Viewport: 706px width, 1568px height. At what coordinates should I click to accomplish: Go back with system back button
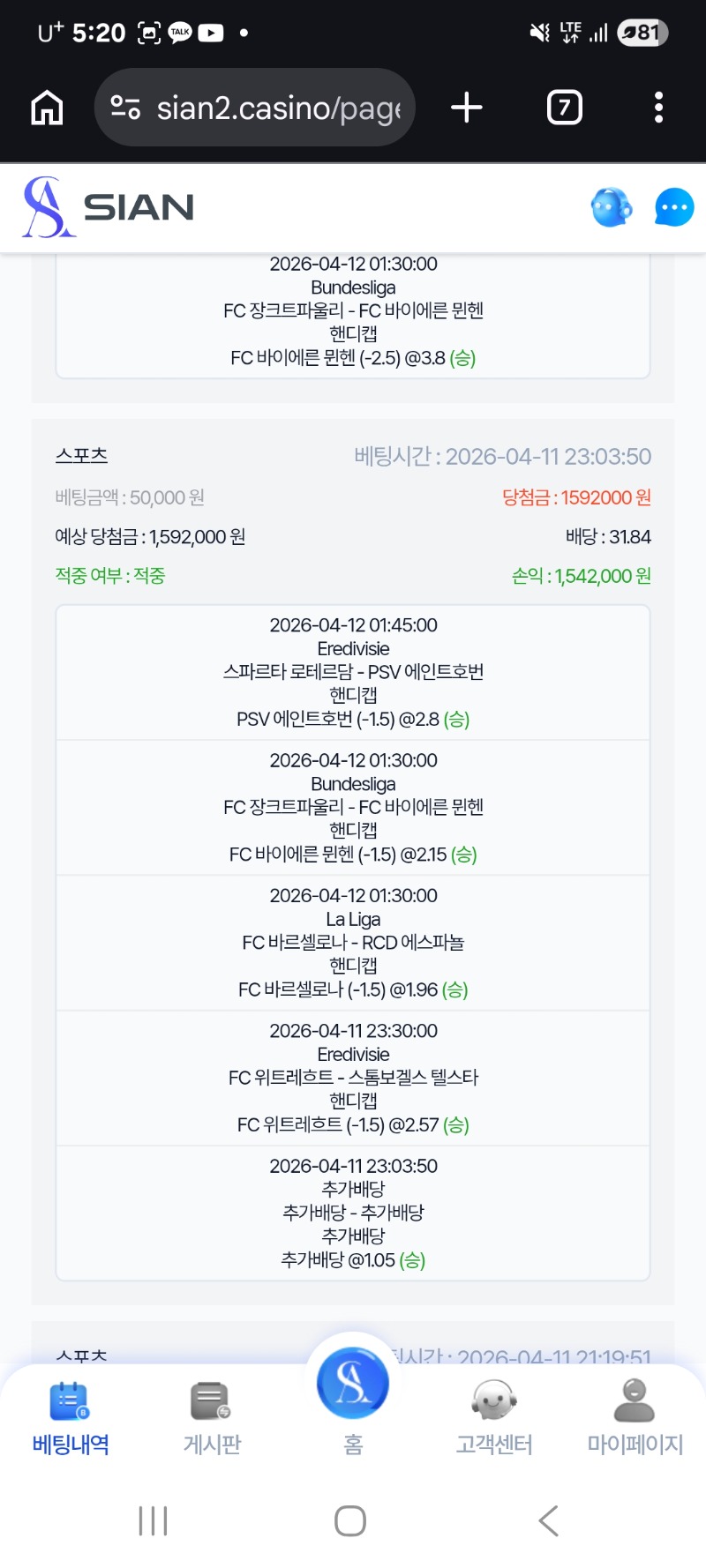click(x=549, y=1520)
